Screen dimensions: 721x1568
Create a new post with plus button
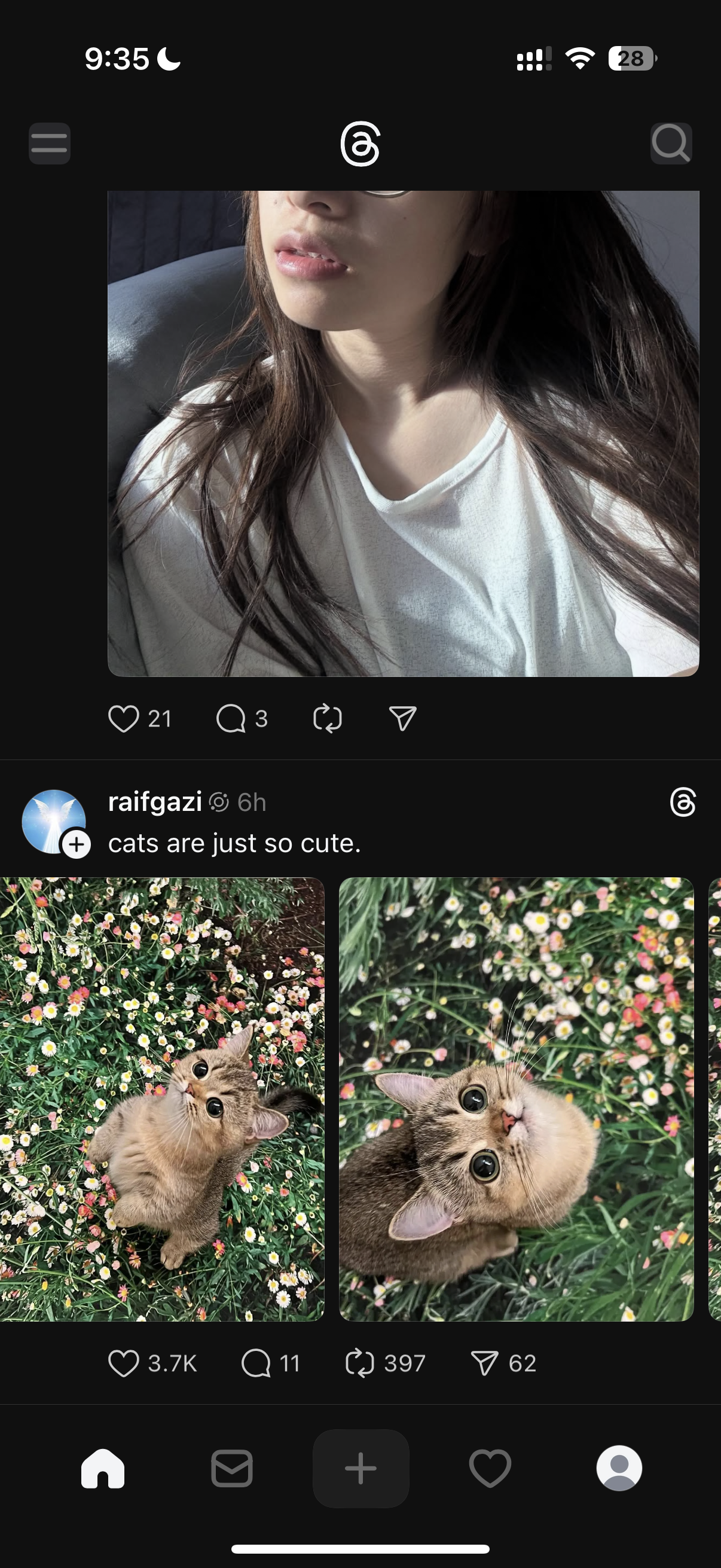pos(361,1468)
